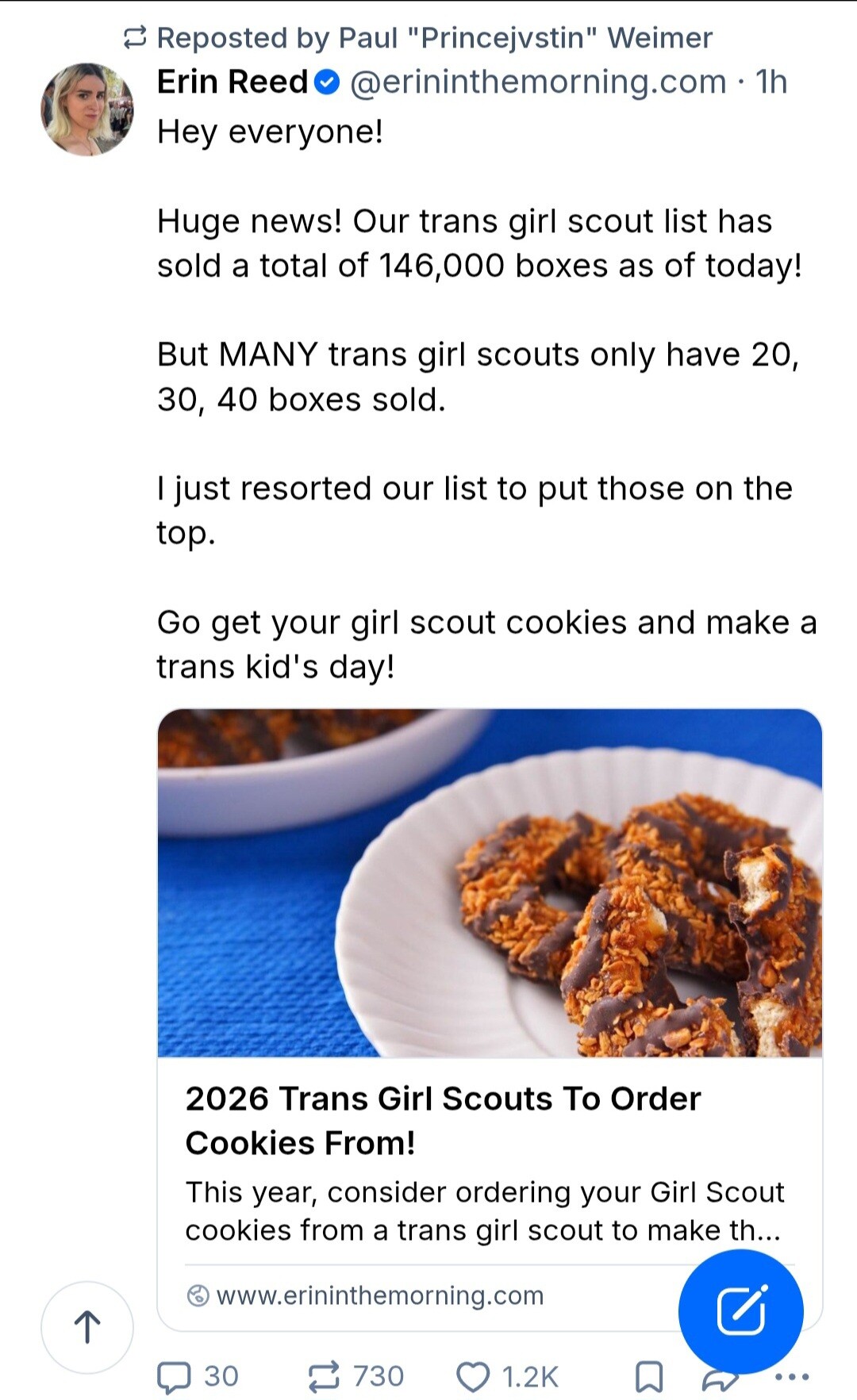The height and width of the screenshot is (1400, 857).
Task: Jump back to top of feed
Action: [x=87, y=1326]
